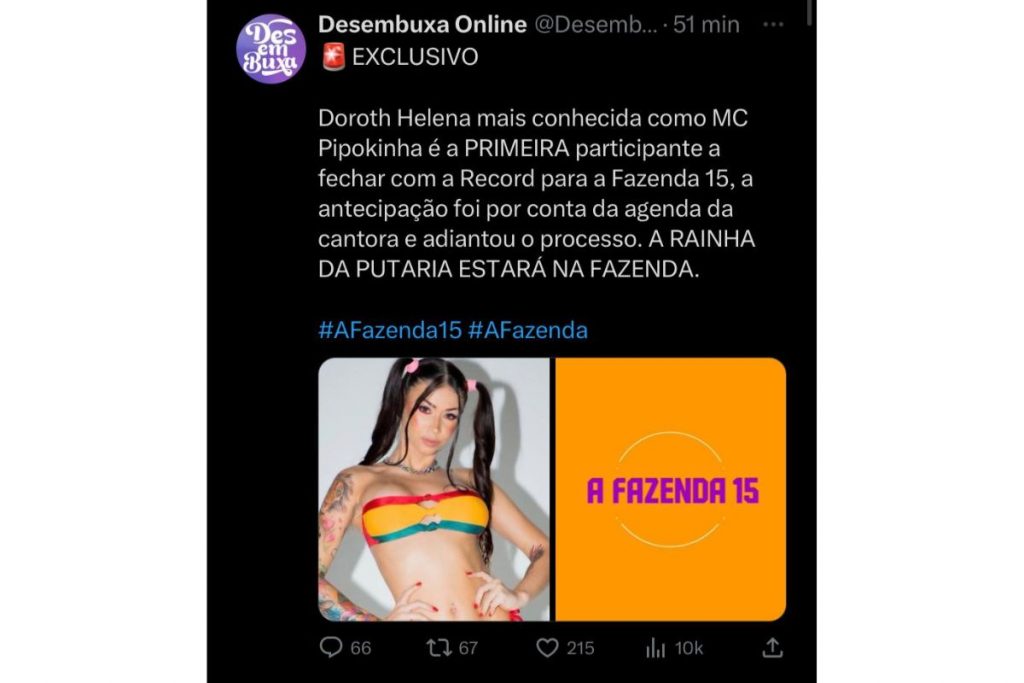
Task: Open the #AFazenda hashtag link
Action: [527, 329]
